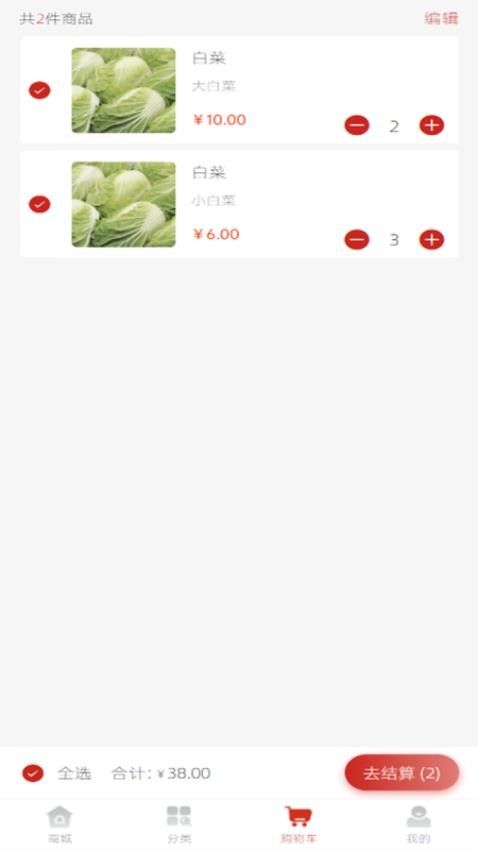The image size is (478, 850).
Task: Toggle the 全选 select-all checkbox
Action: point(33,774)
